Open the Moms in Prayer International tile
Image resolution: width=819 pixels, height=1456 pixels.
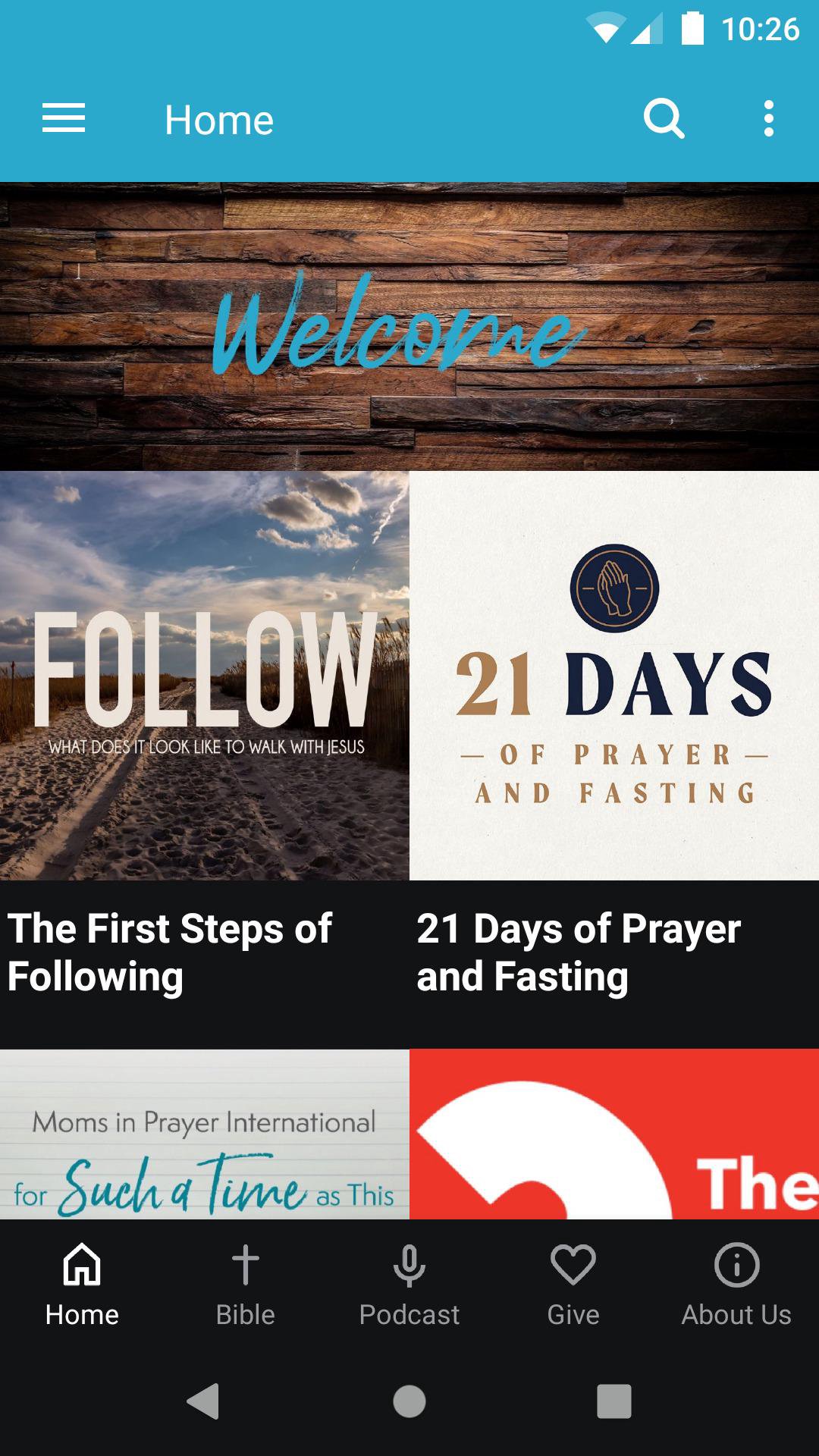(205, 1134)
